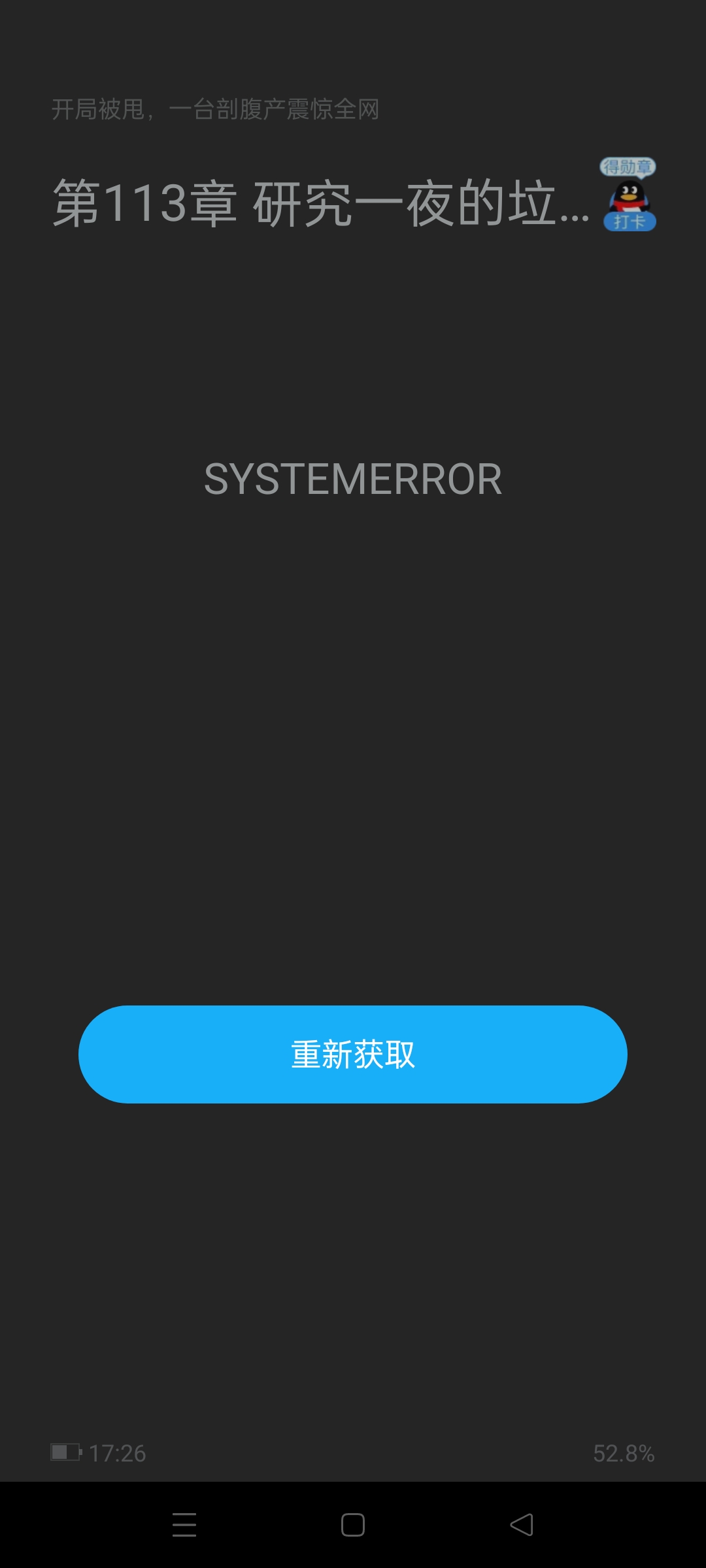Open recent apps from the navigation bar
Screen dimensions: 706x1568
[184, 1525]
